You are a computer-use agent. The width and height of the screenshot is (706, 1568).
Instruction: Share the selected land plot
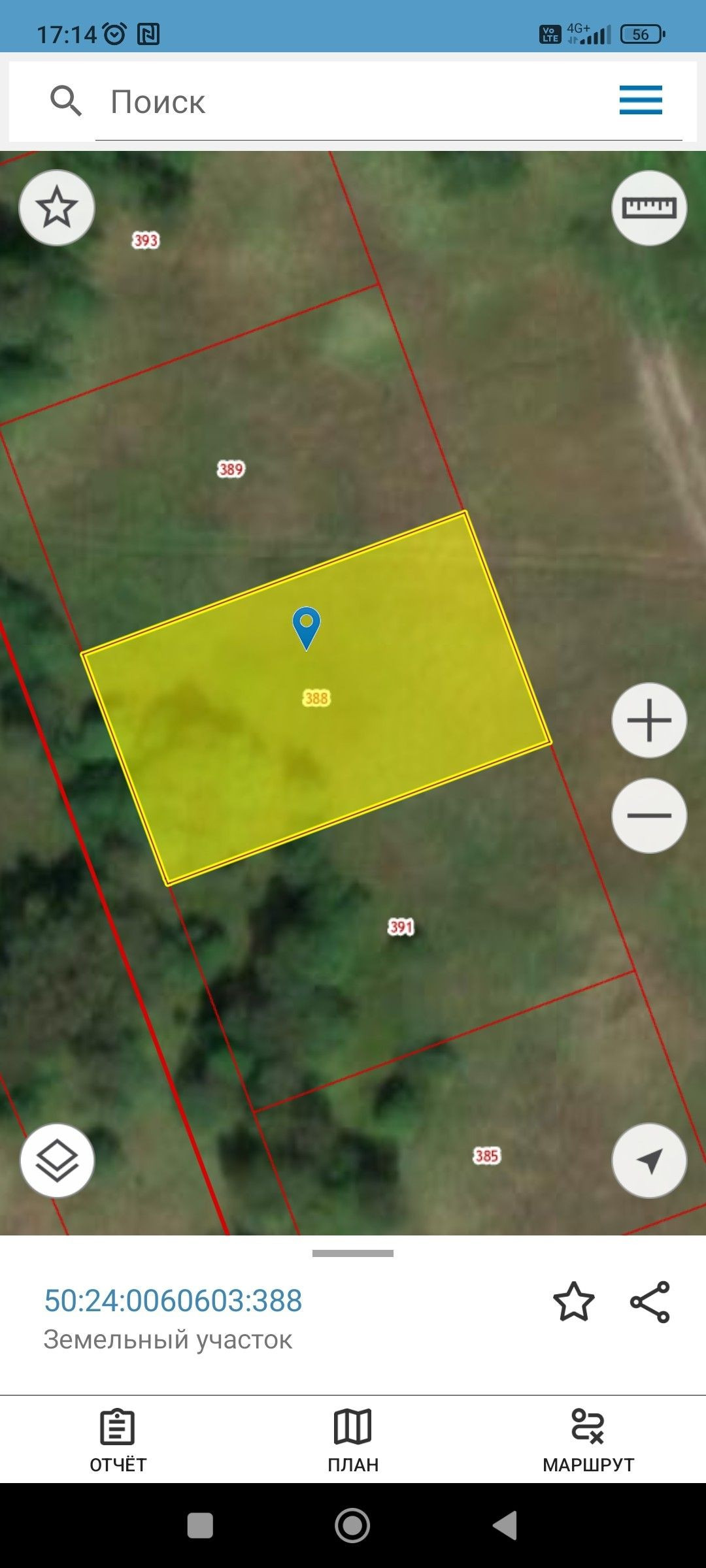tap(650, 1302)
